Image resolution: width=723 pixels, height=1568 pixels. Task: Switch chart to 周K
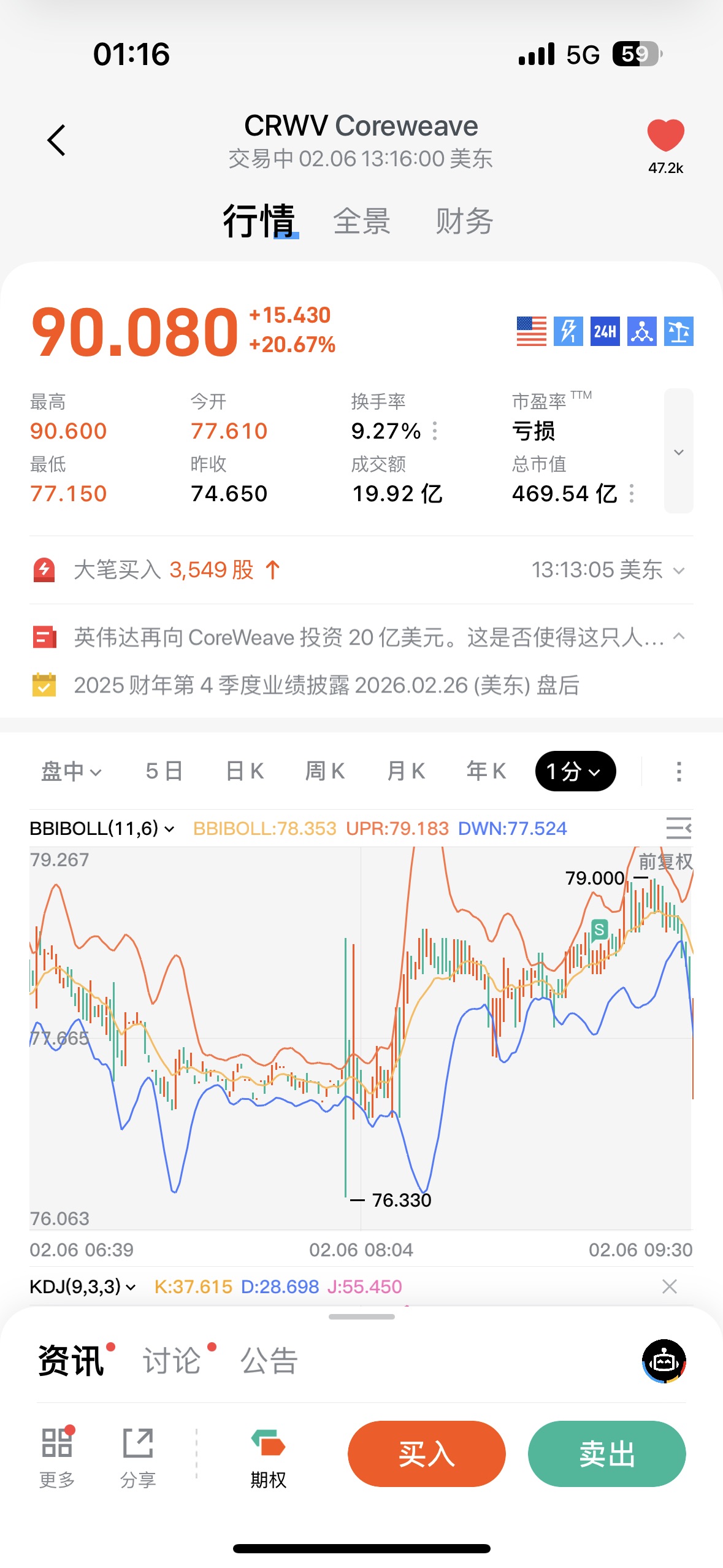coord(325,771)
